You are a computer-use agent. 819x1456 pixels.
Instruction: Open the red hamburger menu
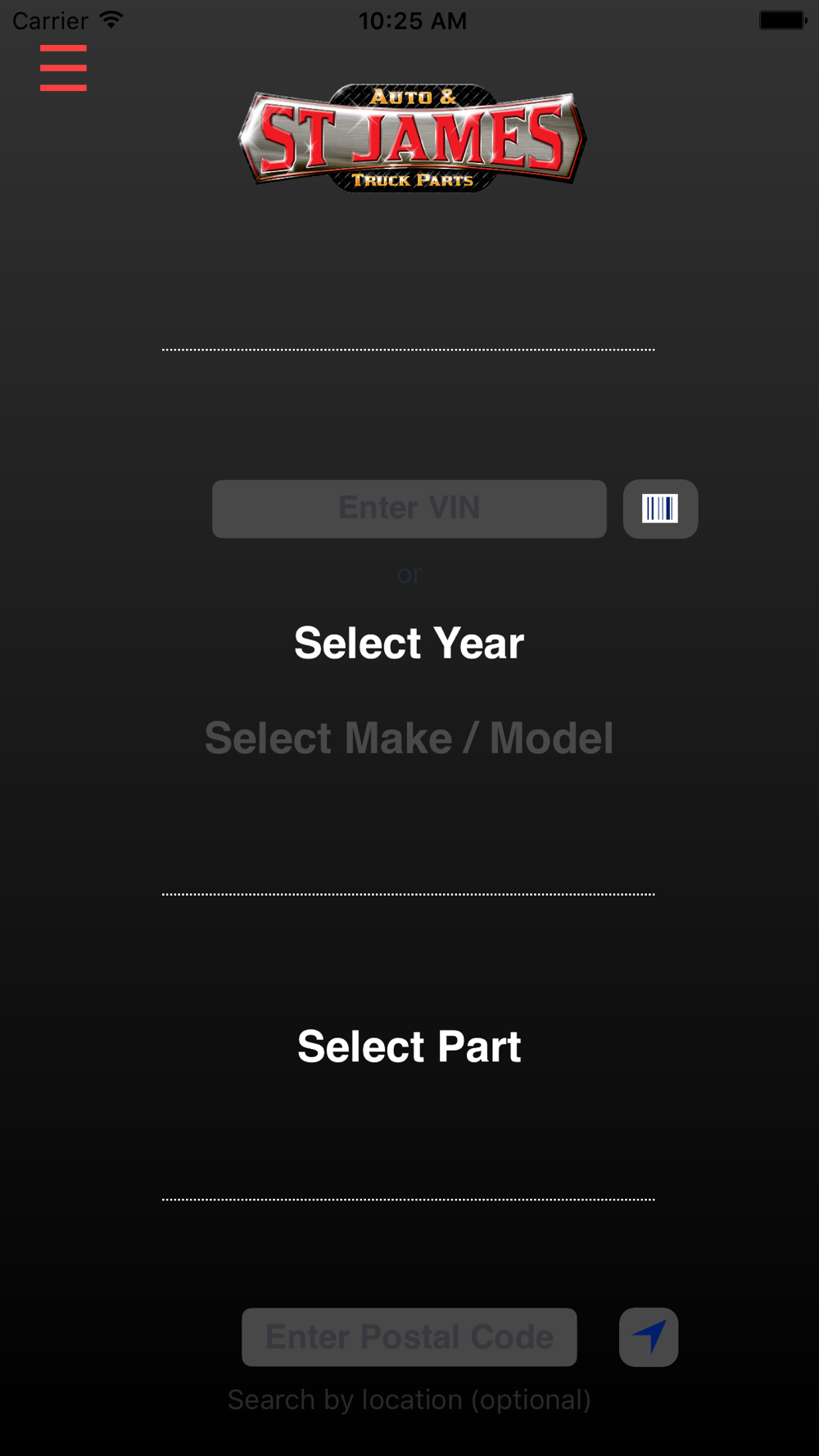pos(63,68)
